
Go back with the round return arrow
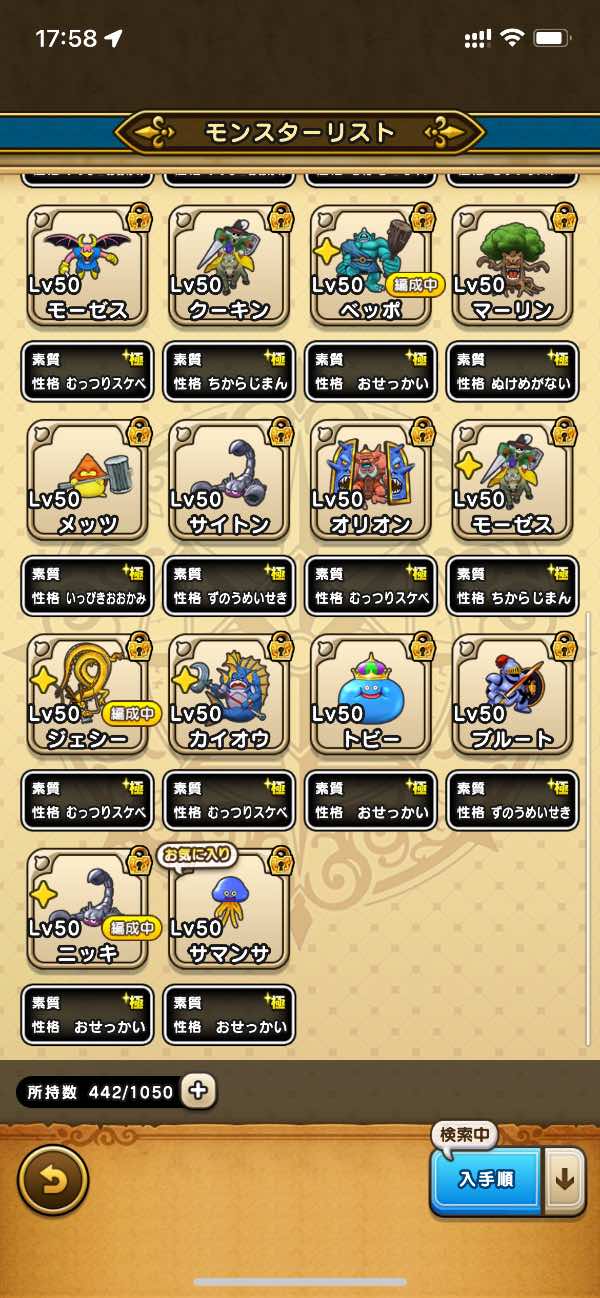pos(53,1180)
